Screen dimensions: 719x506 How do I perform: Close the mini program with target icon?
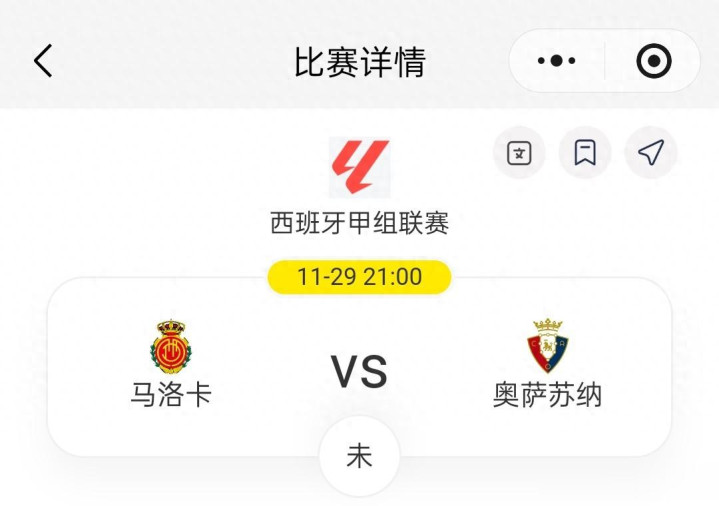(x=654, y=61)
